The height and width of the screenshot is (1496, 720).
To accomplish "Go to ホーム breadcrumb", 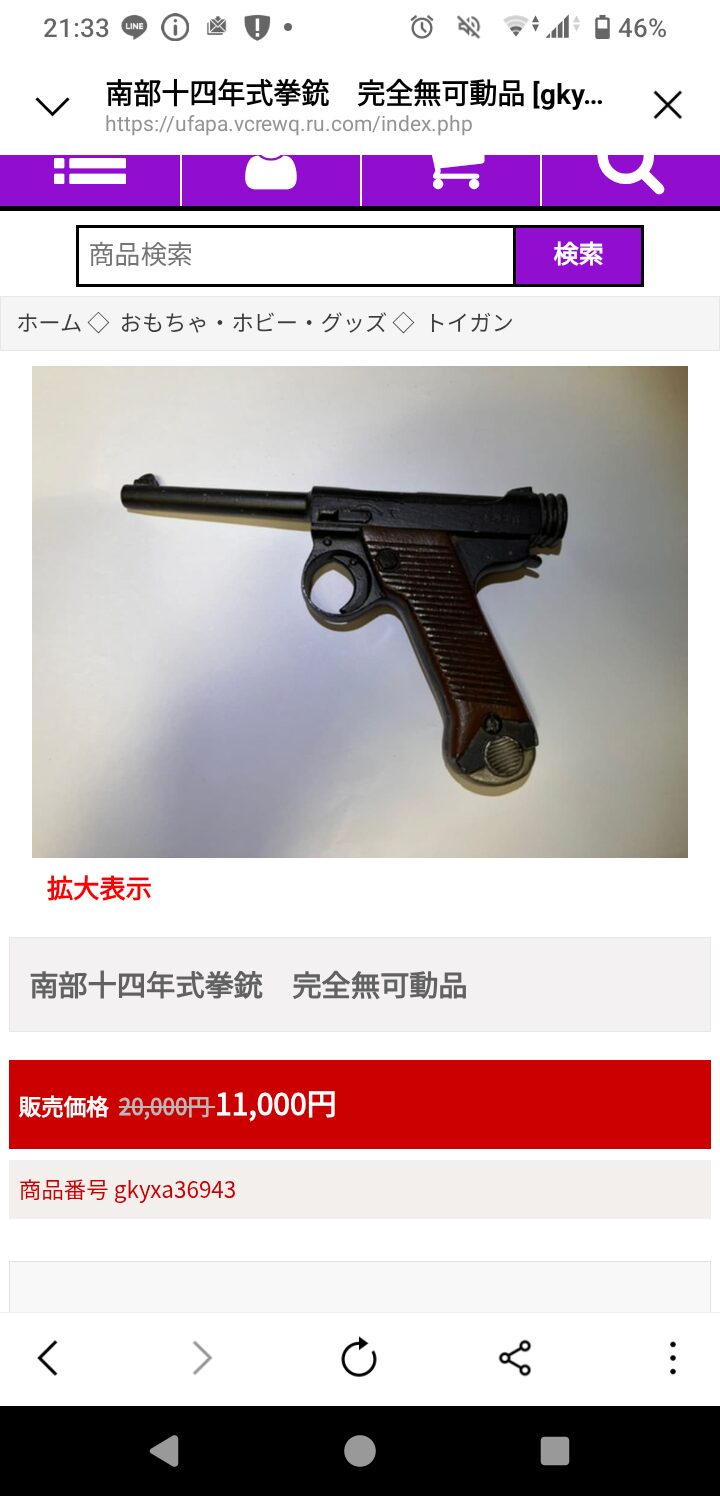I will [x=49, y=323].
